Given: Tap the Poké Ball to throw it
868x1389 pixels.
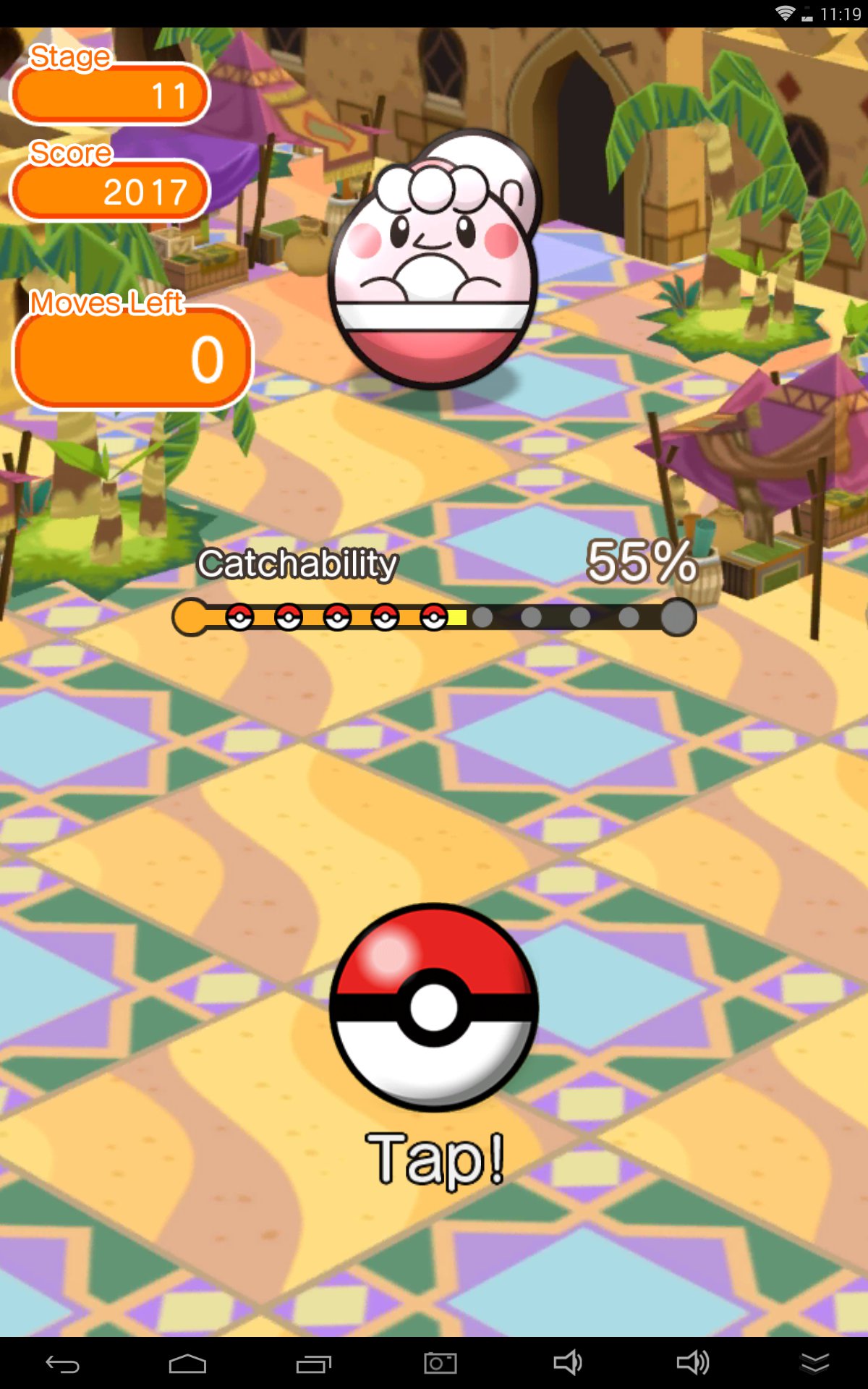Looking at the screenshot, I should 434,1006.
